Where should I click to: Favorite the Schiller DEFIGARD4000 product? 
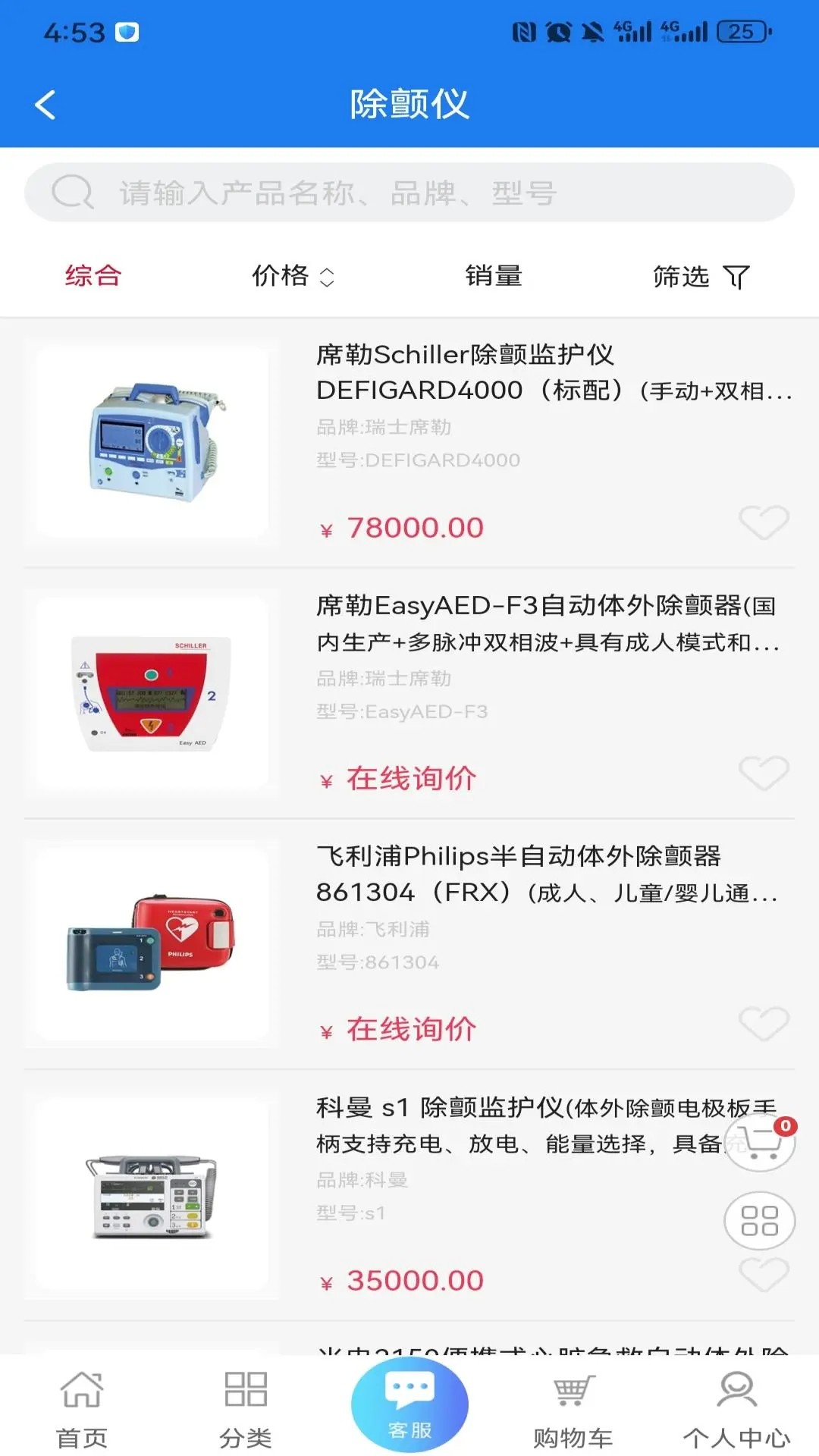[763, 522]
